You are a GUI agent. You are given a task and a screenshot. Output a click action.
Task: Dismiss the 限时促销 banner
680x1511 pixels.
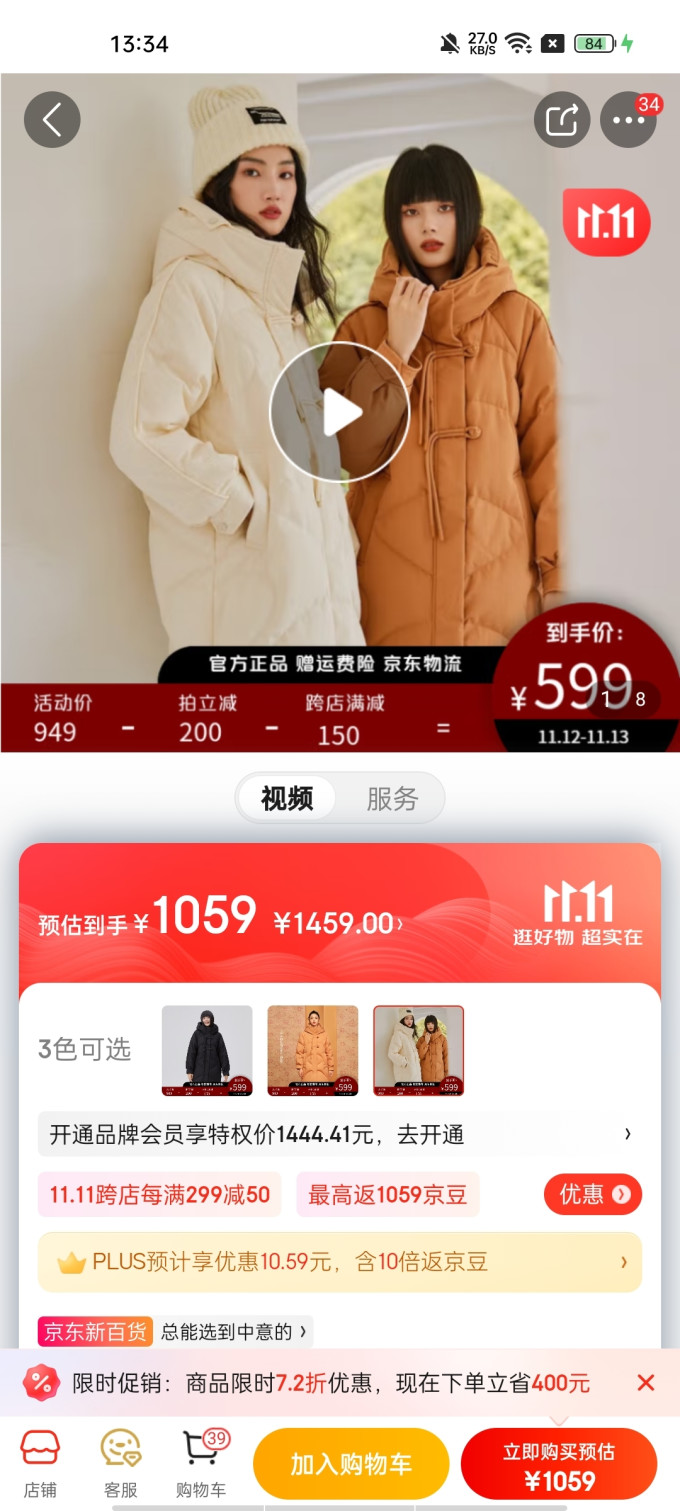646,1383
